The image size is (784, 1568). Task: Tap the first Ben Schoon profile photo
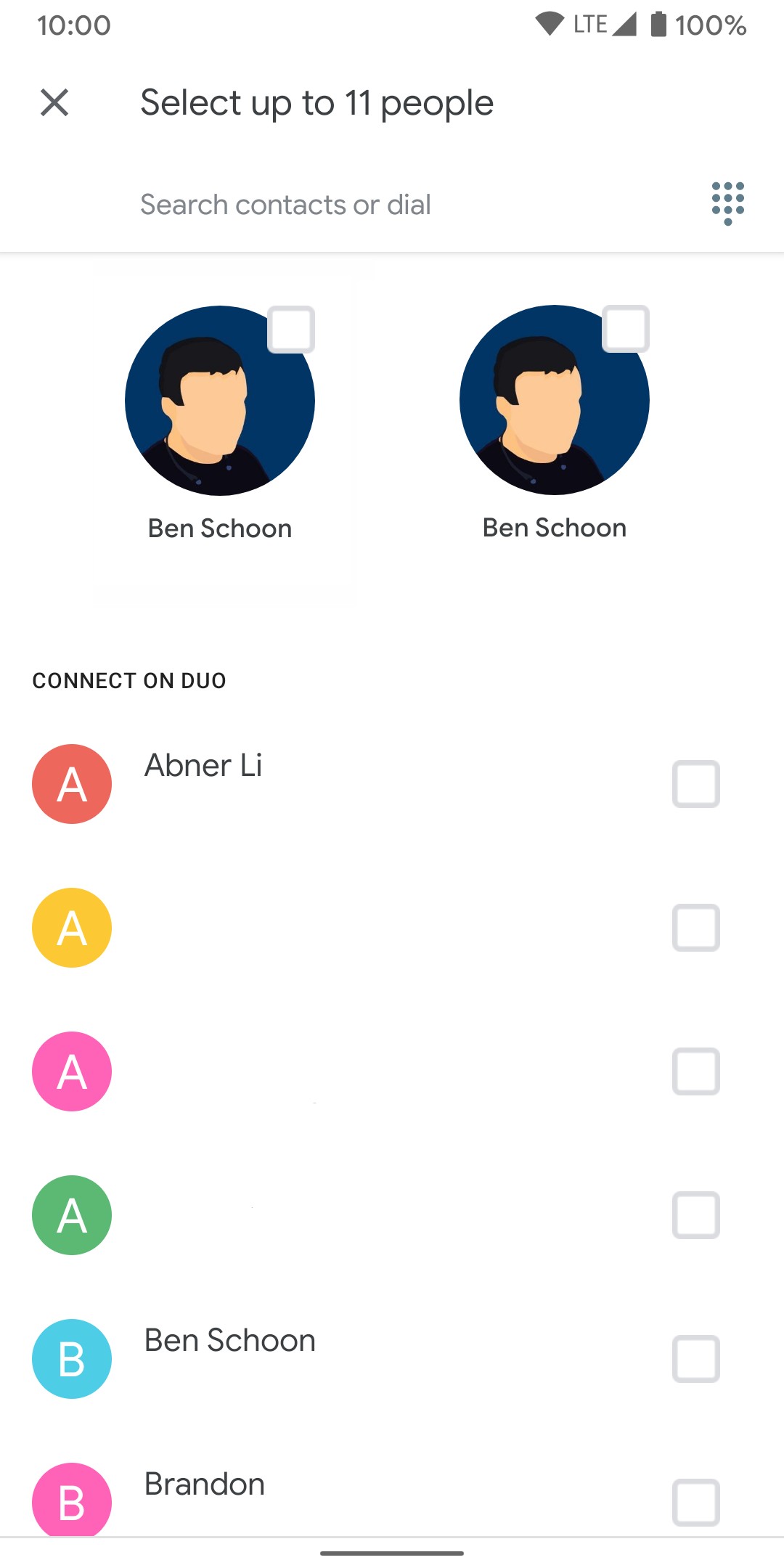click(x=219, y=399)
